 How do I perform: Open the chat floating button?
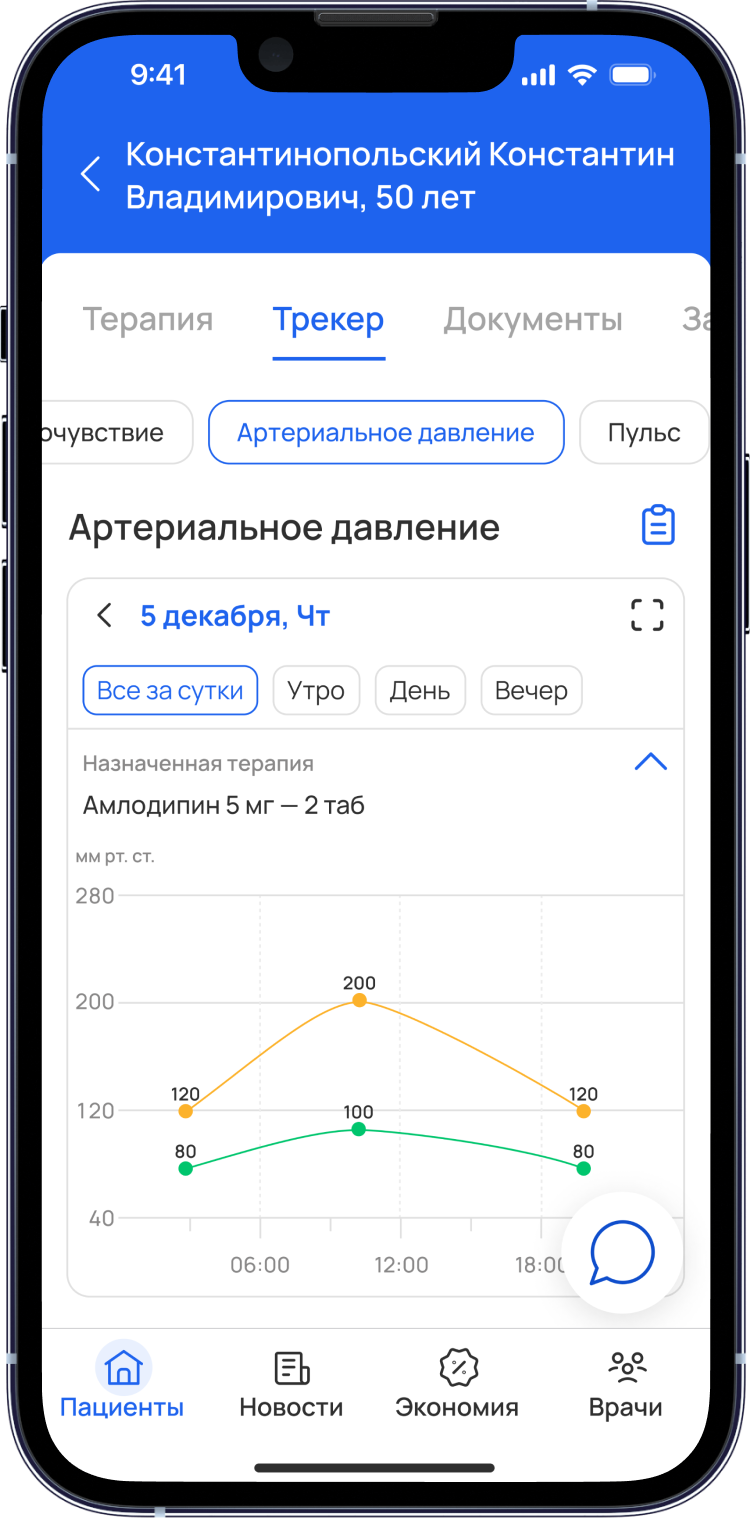[622, 1252]
